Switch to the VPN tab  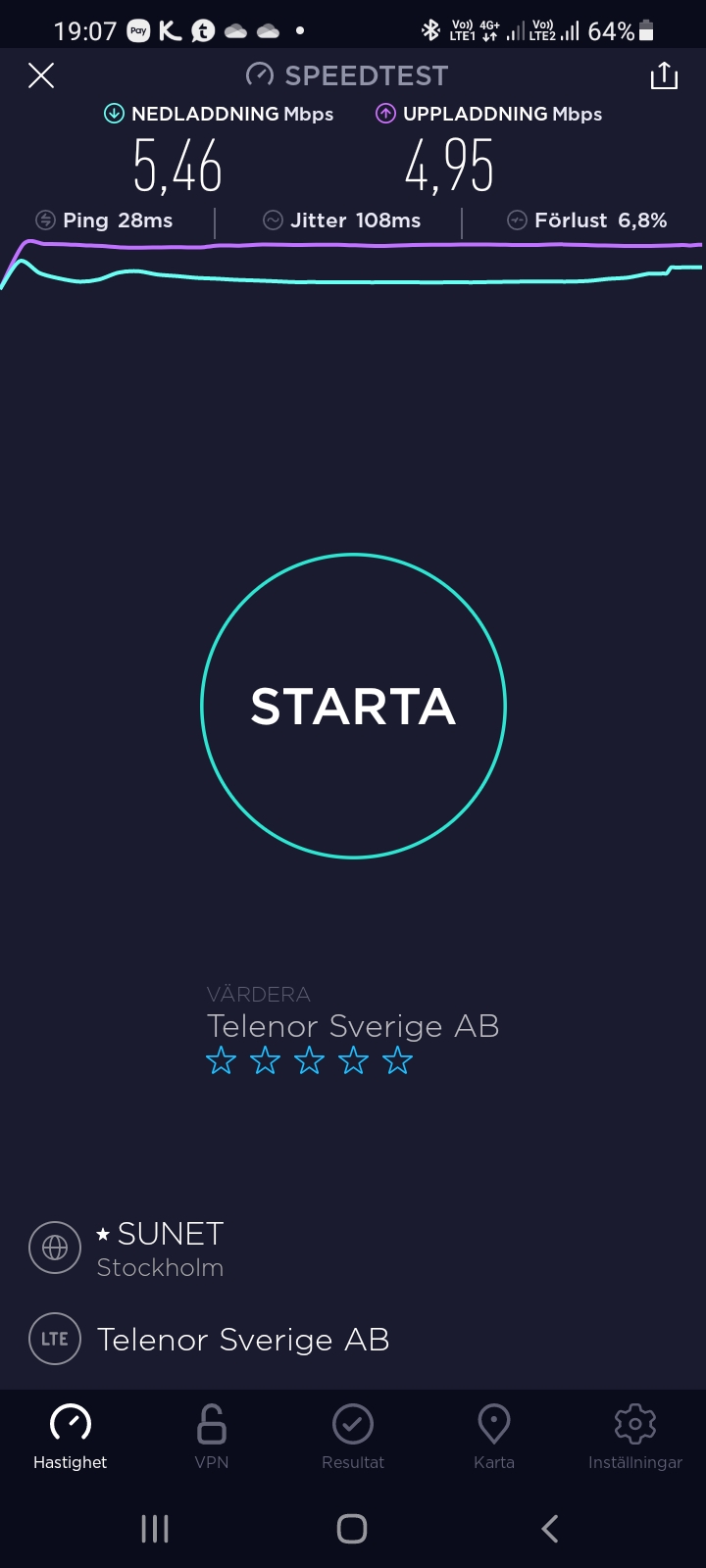coord(212,1436)
